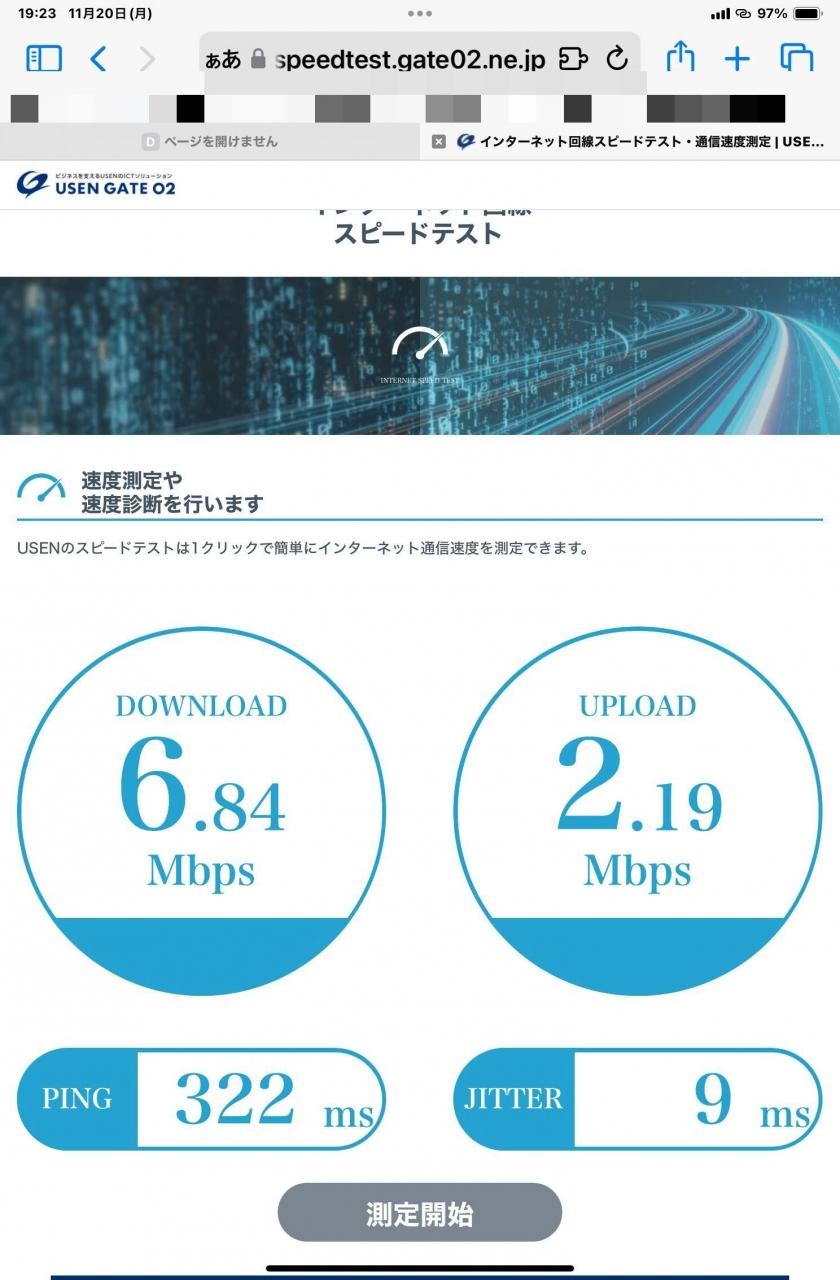The width and height of the screenshot is (840, 1280).
Task: Open the USEN GATE 02 home link
Action: click(x=96, y=184)
